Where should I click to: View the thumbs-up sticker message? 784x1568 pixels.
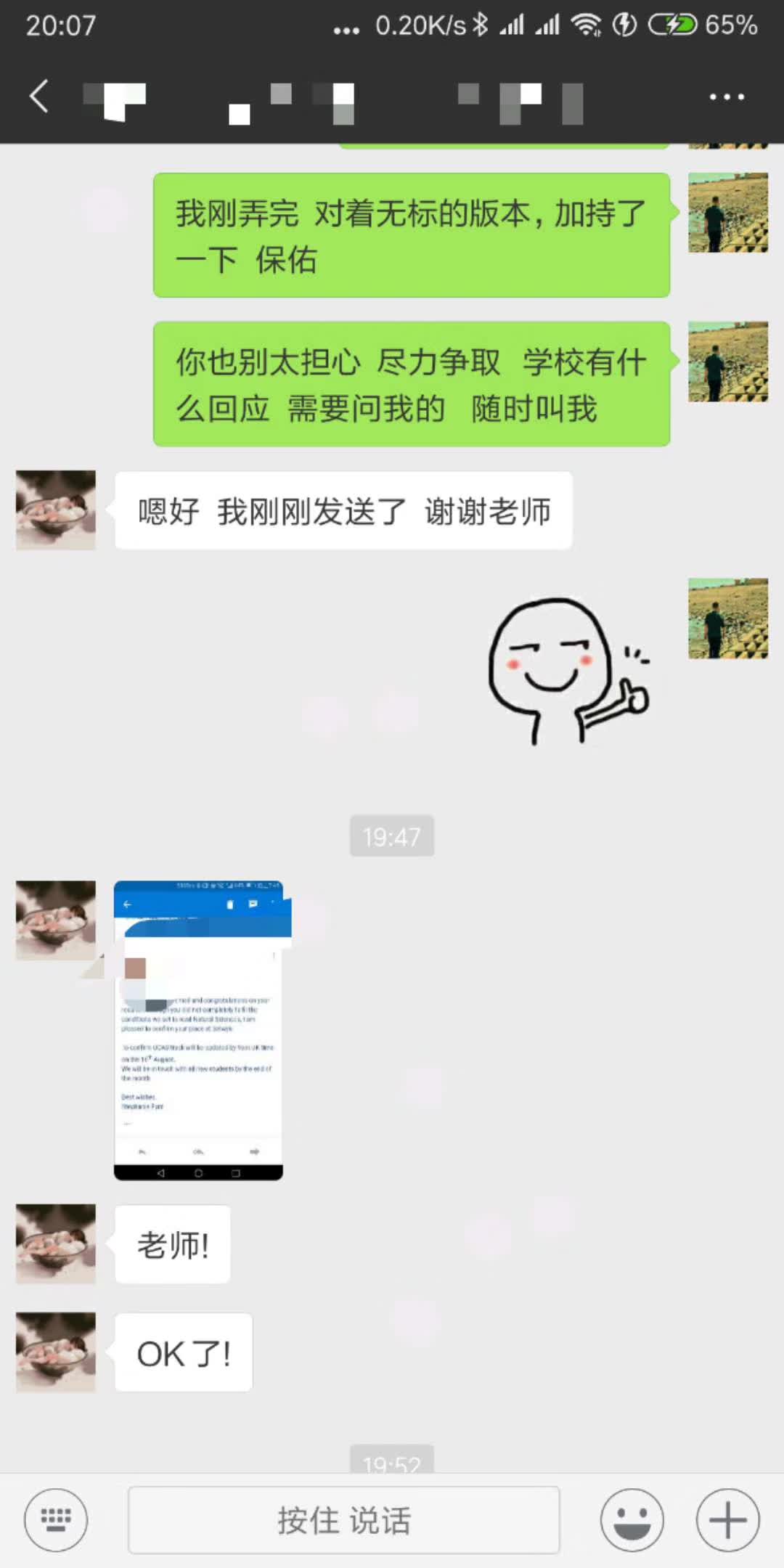tap(568, 671)
